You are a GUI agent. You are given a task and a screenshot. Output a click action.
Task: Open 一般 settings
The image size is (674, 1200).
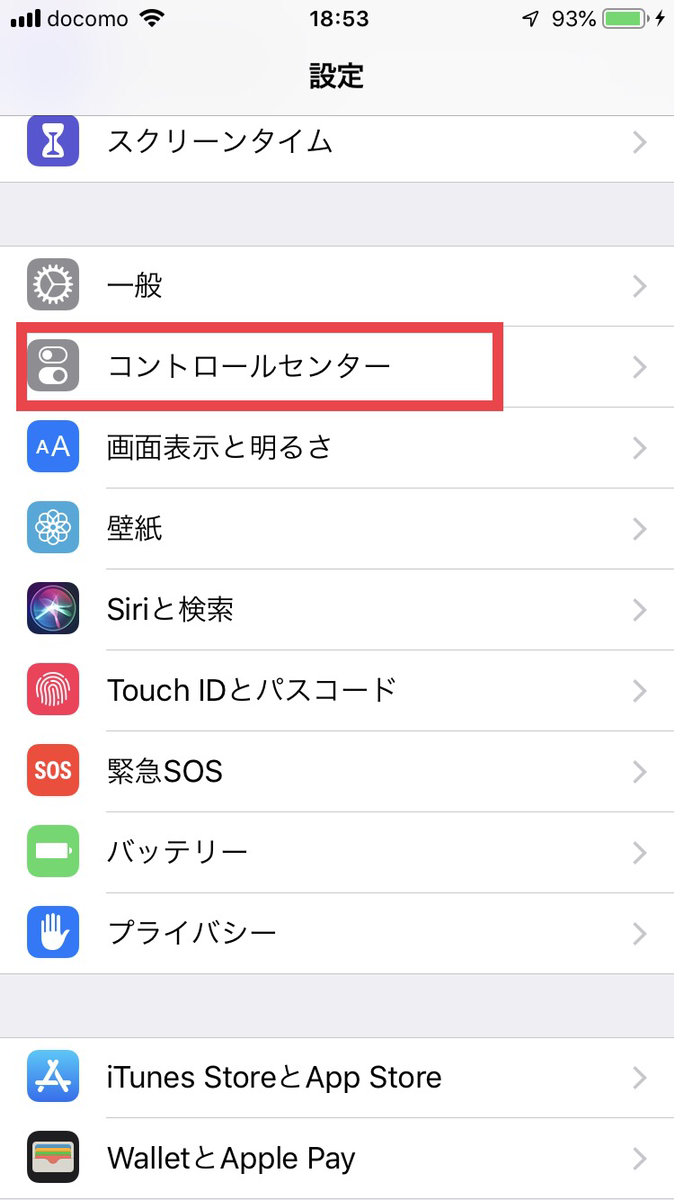click(337, 286)
